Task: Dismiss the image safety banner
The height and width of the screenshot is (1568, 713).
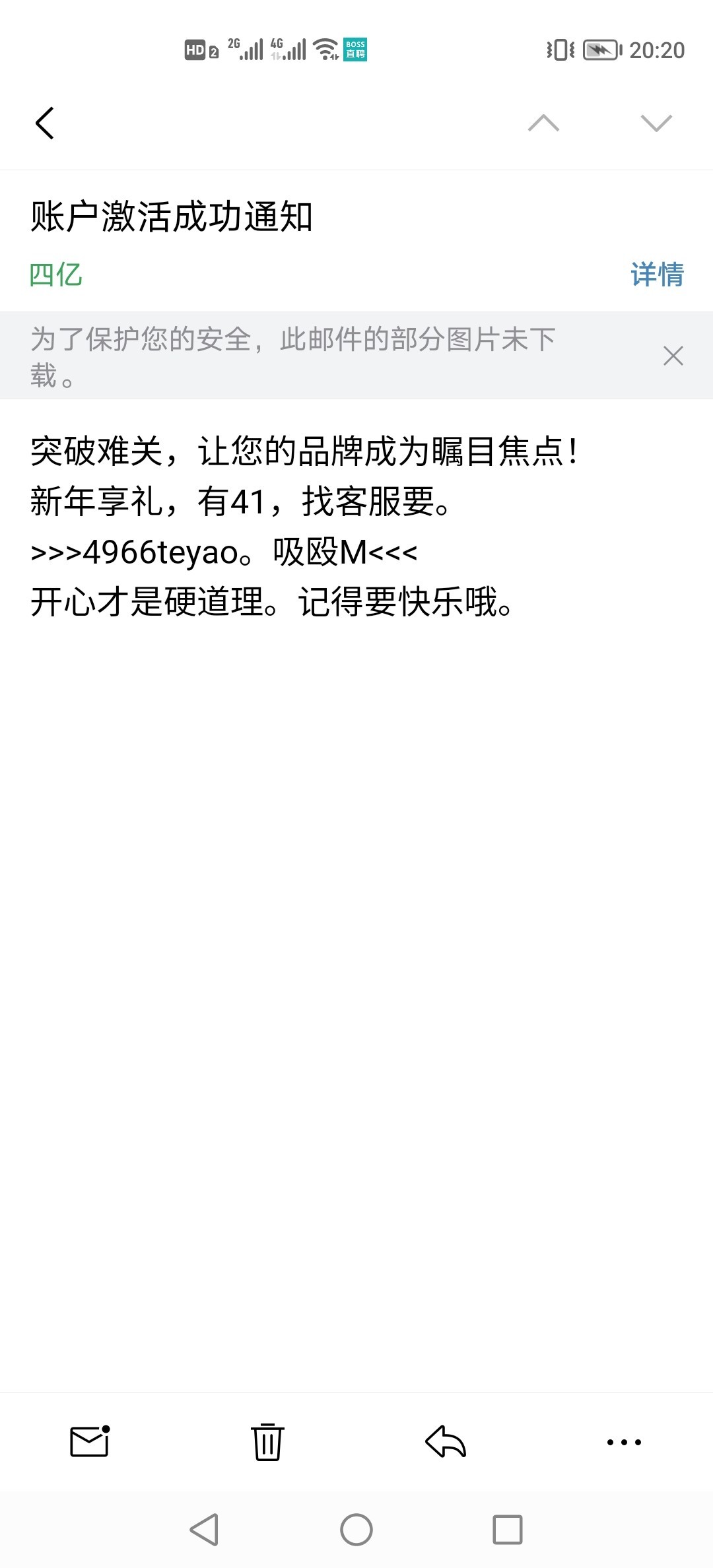Action: click(x=673, y=356)
